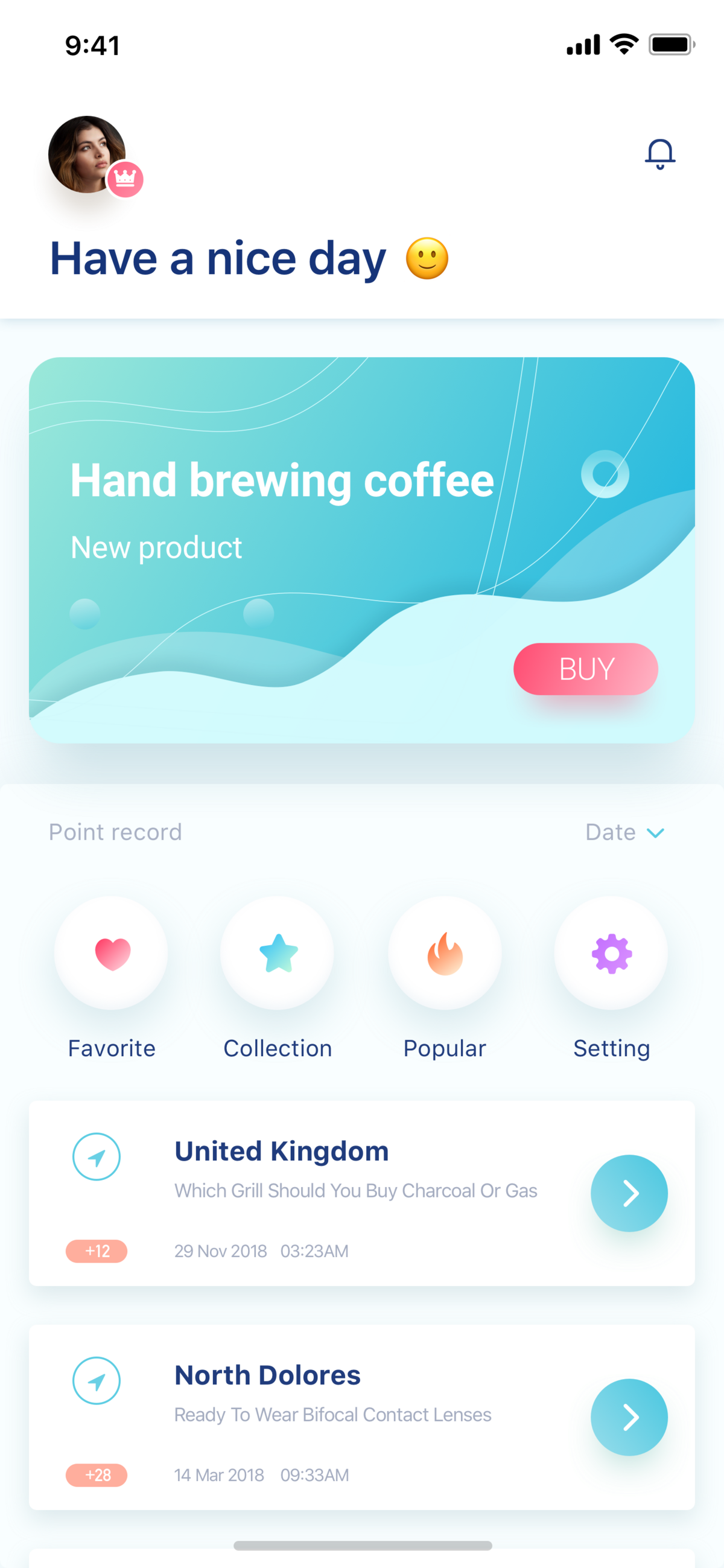Tap the arrow button on United Kingdom
724x1568 pixels.
(629, 1193)
